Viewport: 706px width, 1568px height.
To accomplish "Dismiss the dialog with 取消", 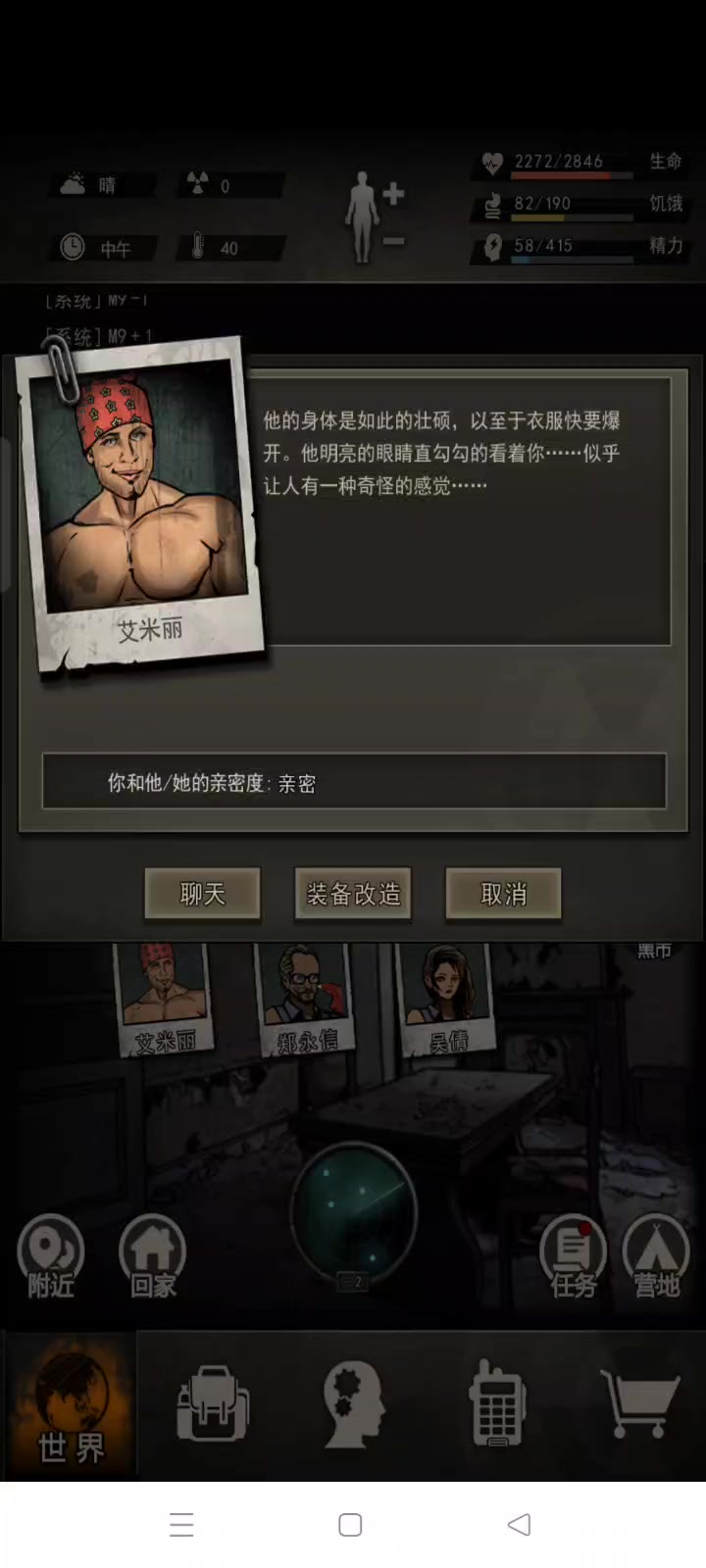I will click(503, 894).
